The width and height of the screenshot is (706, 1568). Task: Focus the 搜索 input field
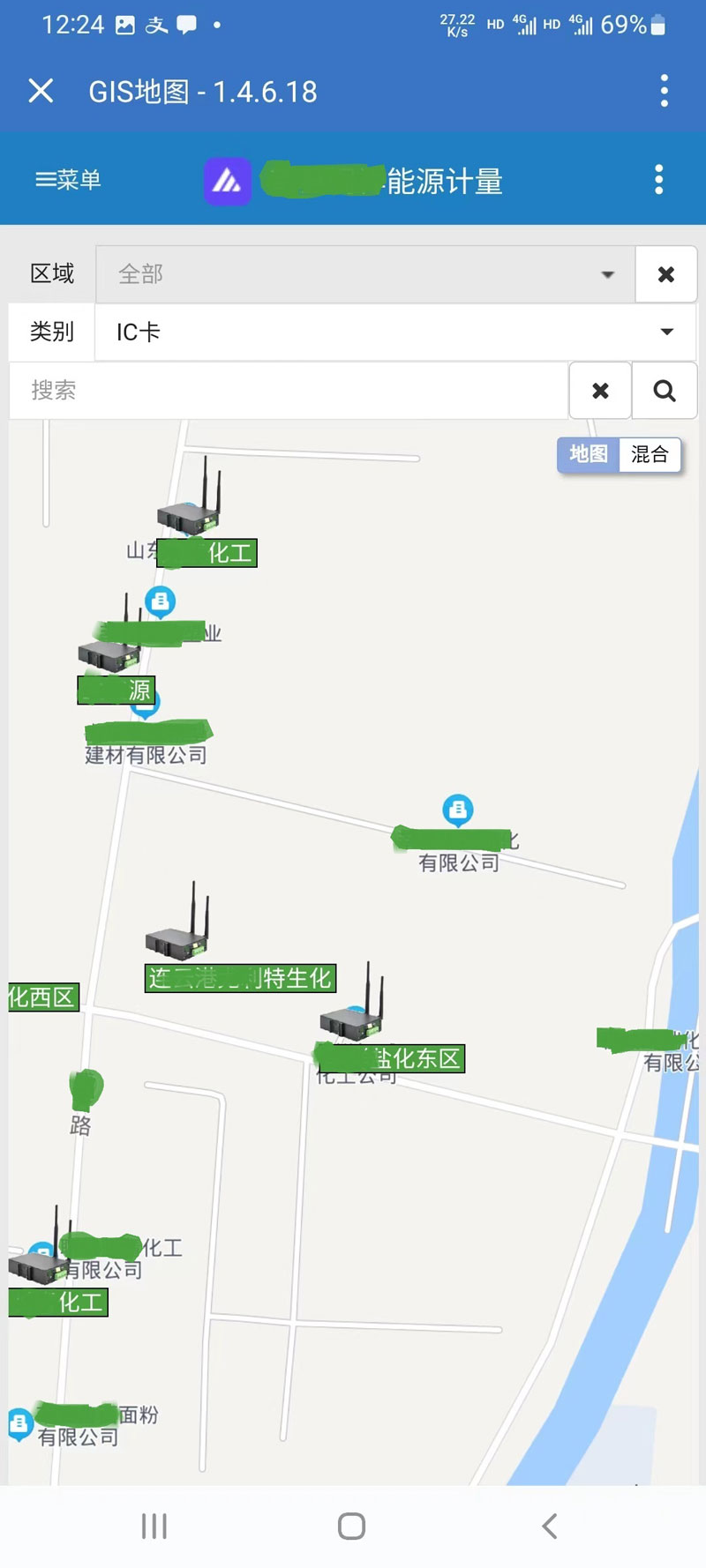click(x=288, y=391)
